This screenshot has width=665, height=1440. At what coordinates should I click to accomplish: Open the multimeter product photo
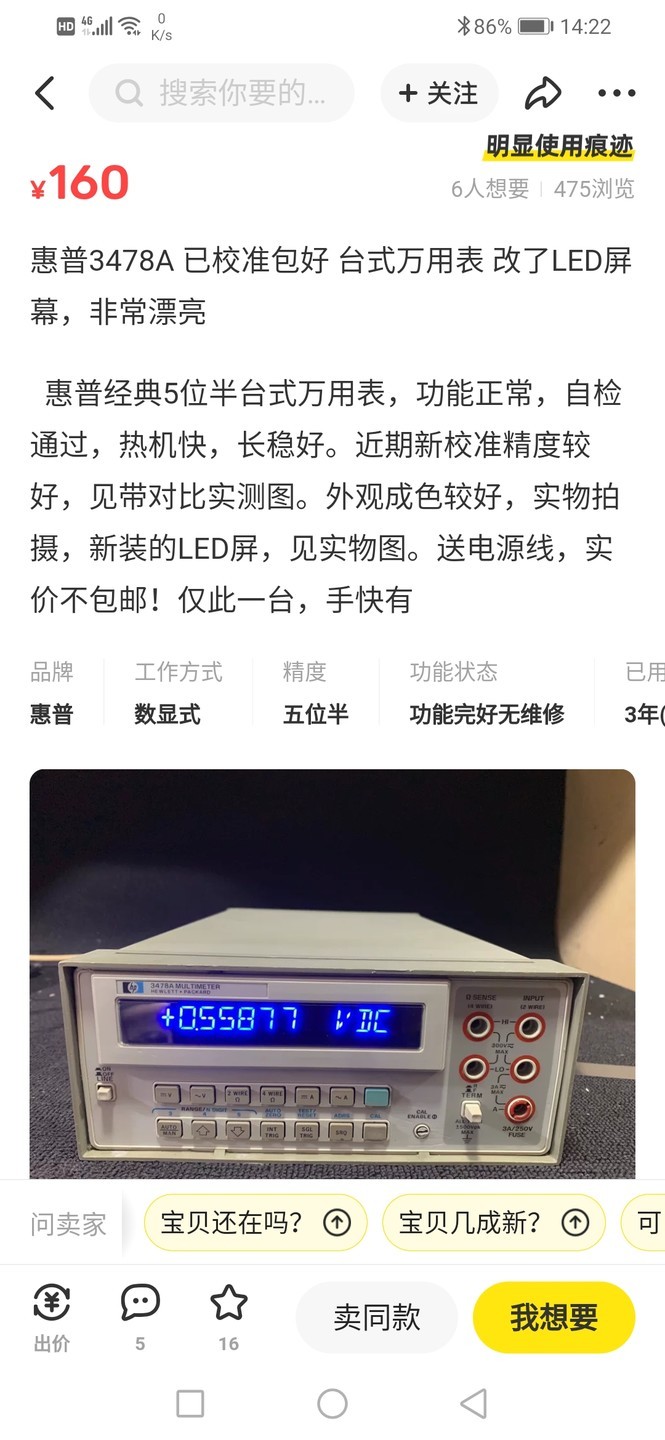(x=332, y=973)
